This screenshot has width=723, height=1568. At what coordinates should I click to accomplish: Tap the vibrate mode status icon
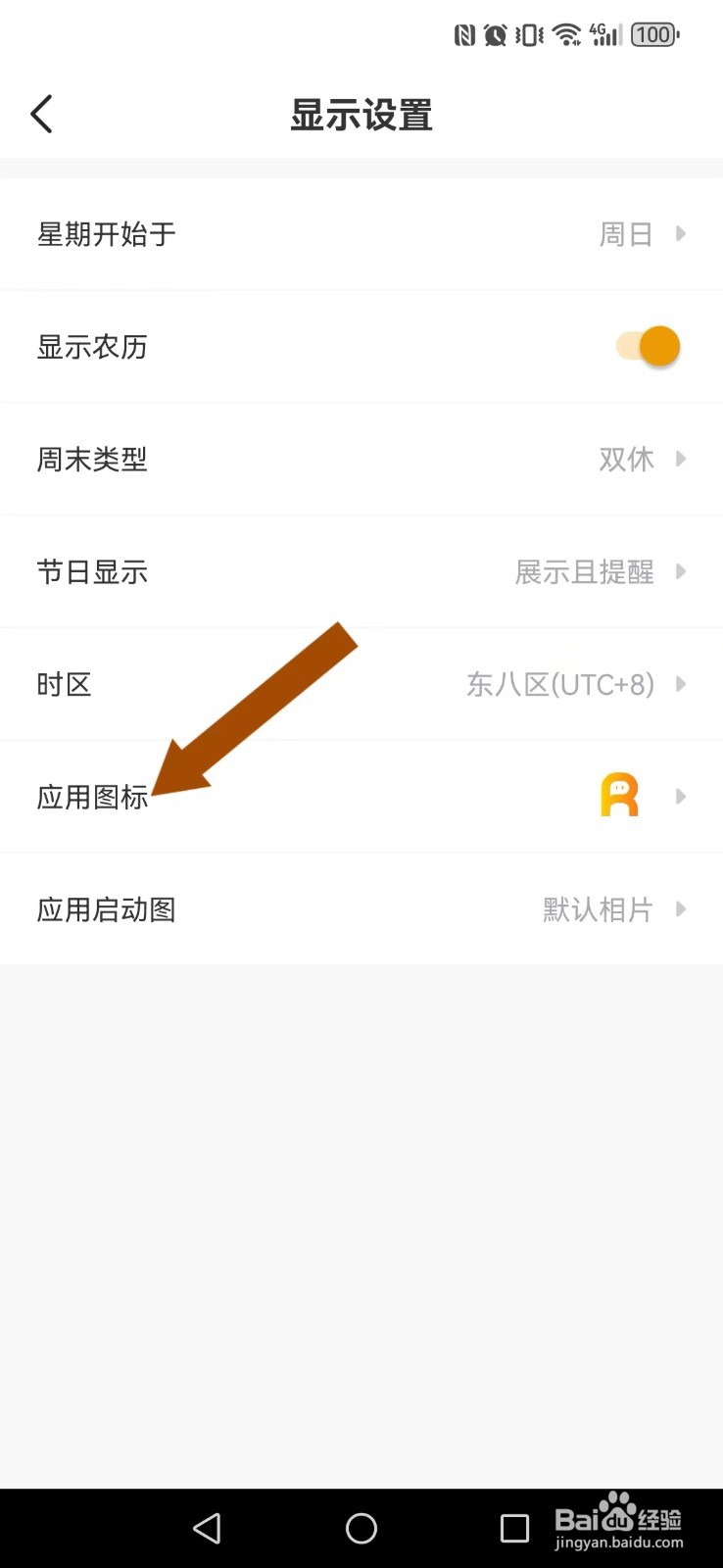coord(529,34)
